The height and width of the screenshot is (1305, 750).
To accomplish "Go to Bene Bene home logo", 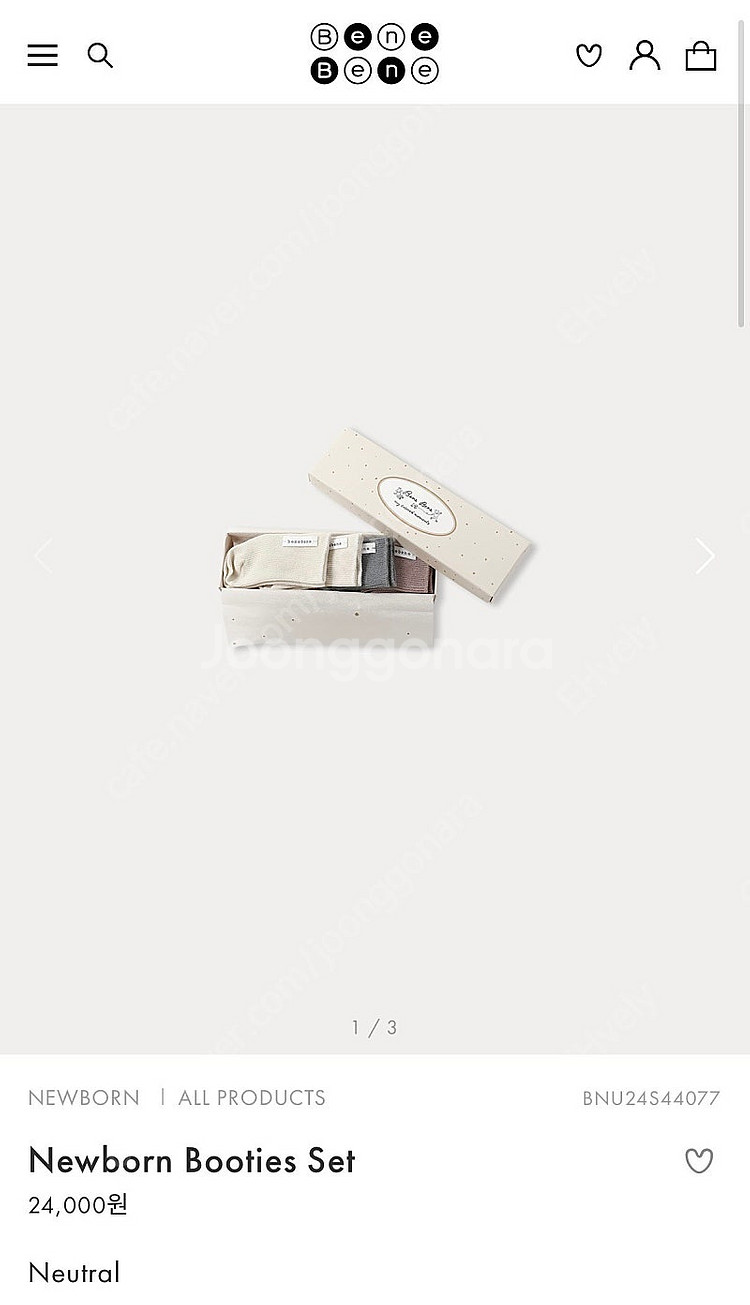I will coord(374,54).
